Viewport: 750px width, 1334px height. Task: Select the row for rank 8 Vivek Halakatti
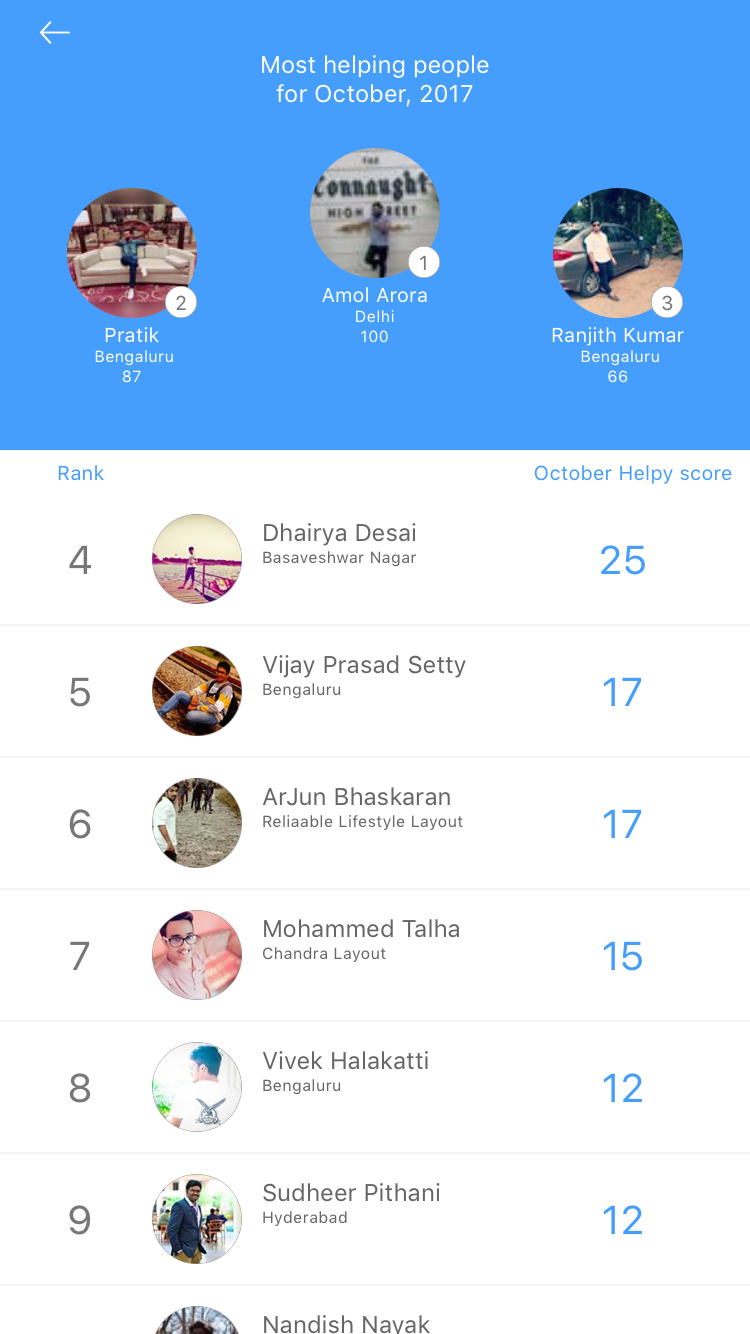coord(375,1087)
